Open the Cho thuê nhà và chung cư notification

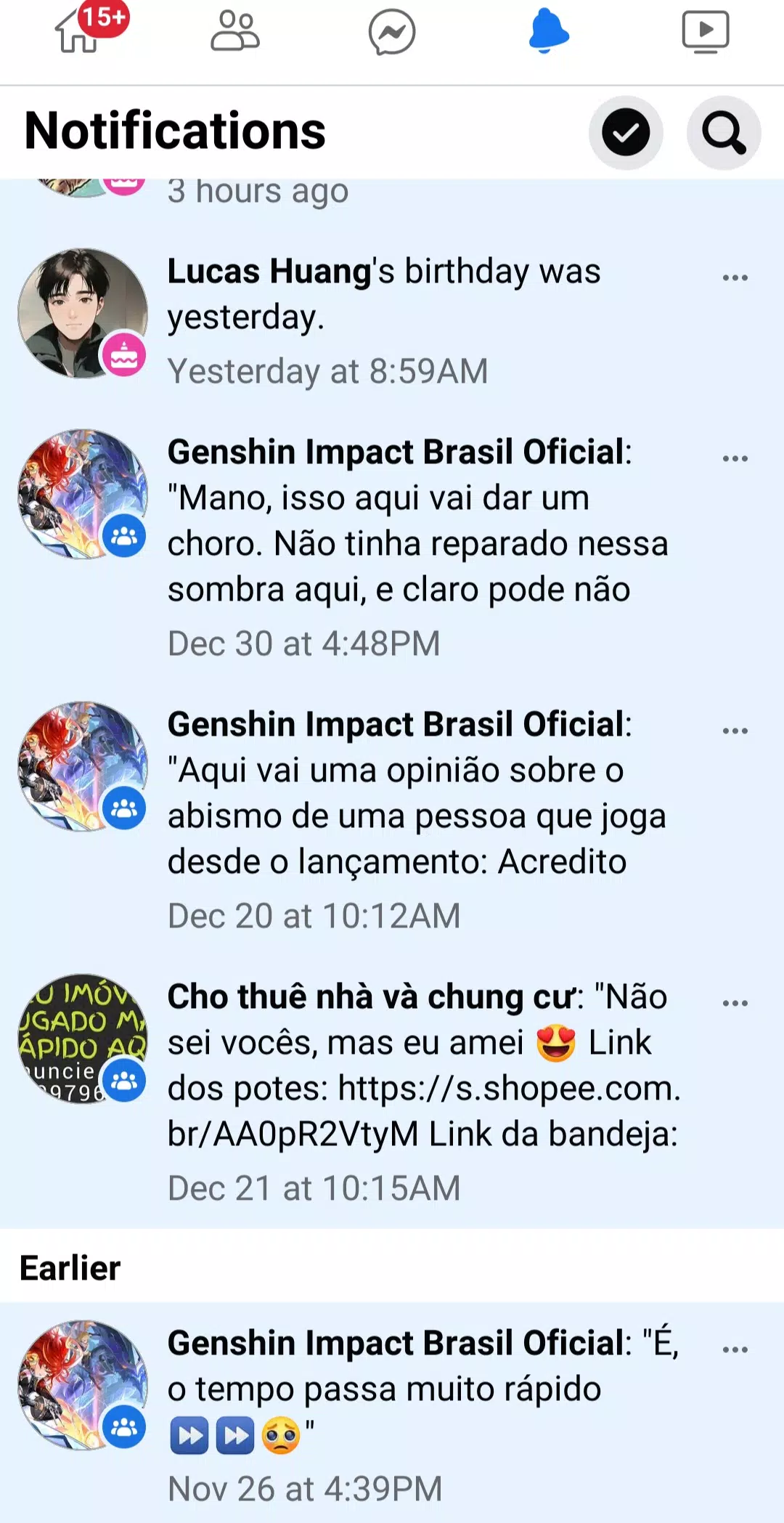click(421, 1089)
